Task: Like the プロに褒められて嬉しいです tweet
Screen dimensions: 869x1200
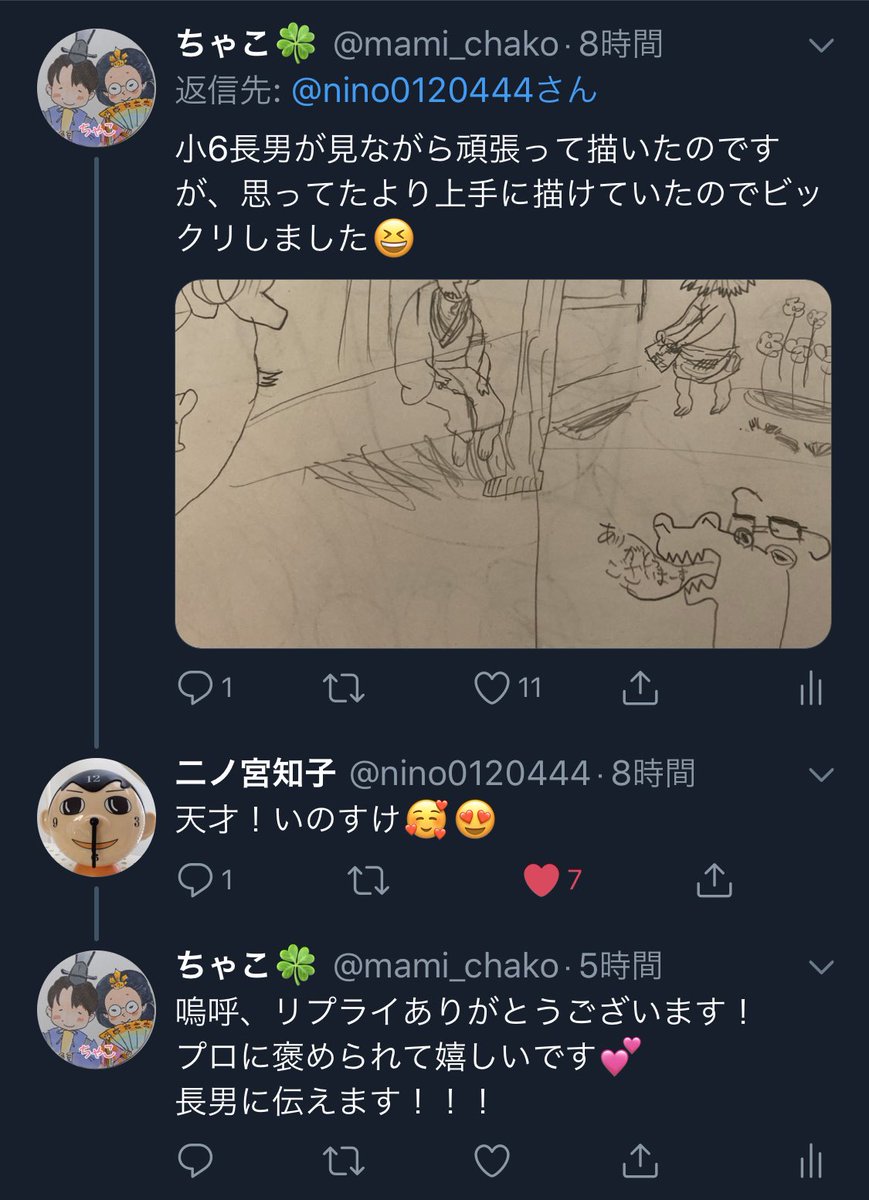Action: [x=492, y=1161]
